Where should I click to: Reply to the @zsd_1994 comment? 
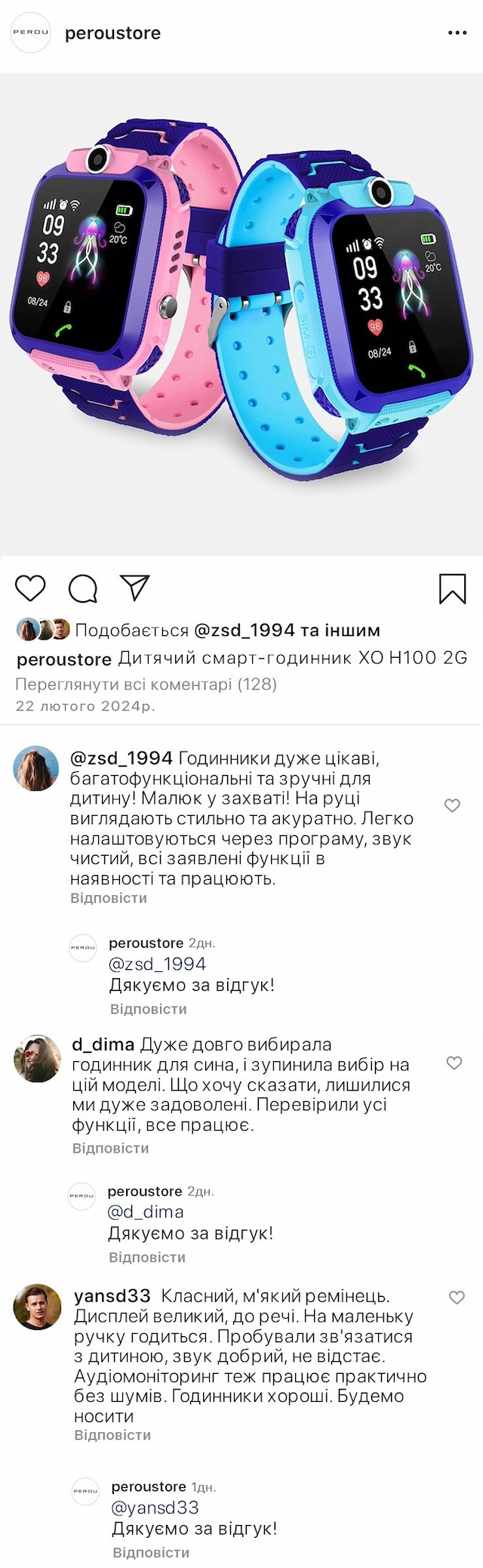[x=109, y=898]
